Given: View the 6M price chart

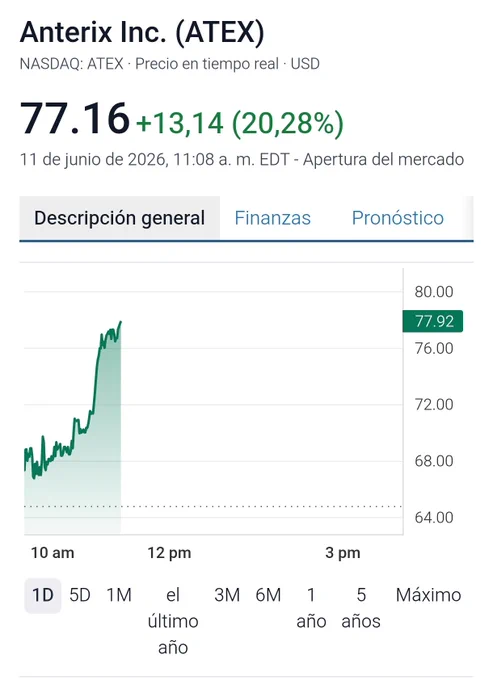Looking at the screenshot, I should (x=268, y=595).
